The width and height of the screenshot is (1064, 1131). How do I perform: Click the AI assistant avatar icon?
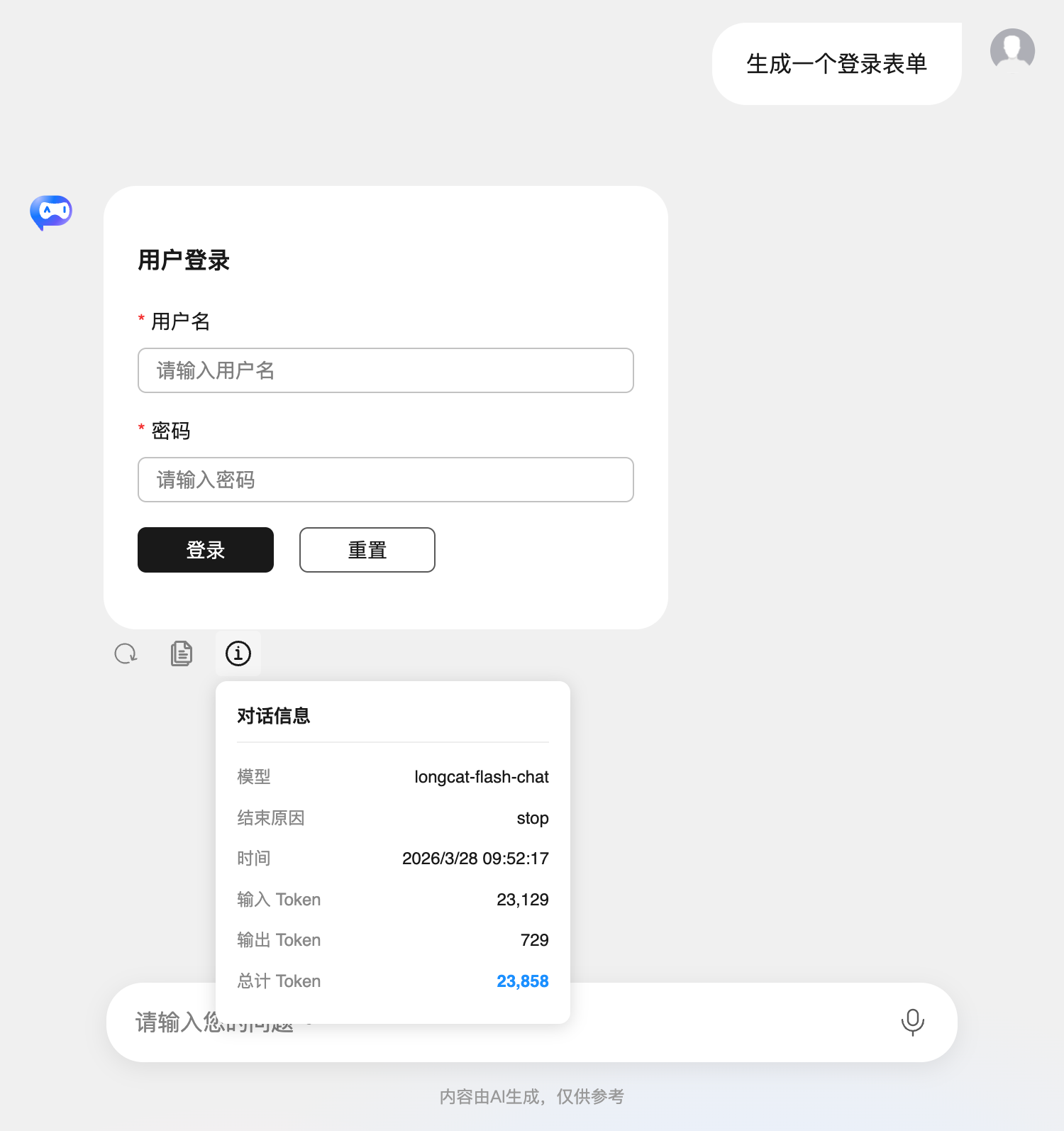[x=51, y=211]
